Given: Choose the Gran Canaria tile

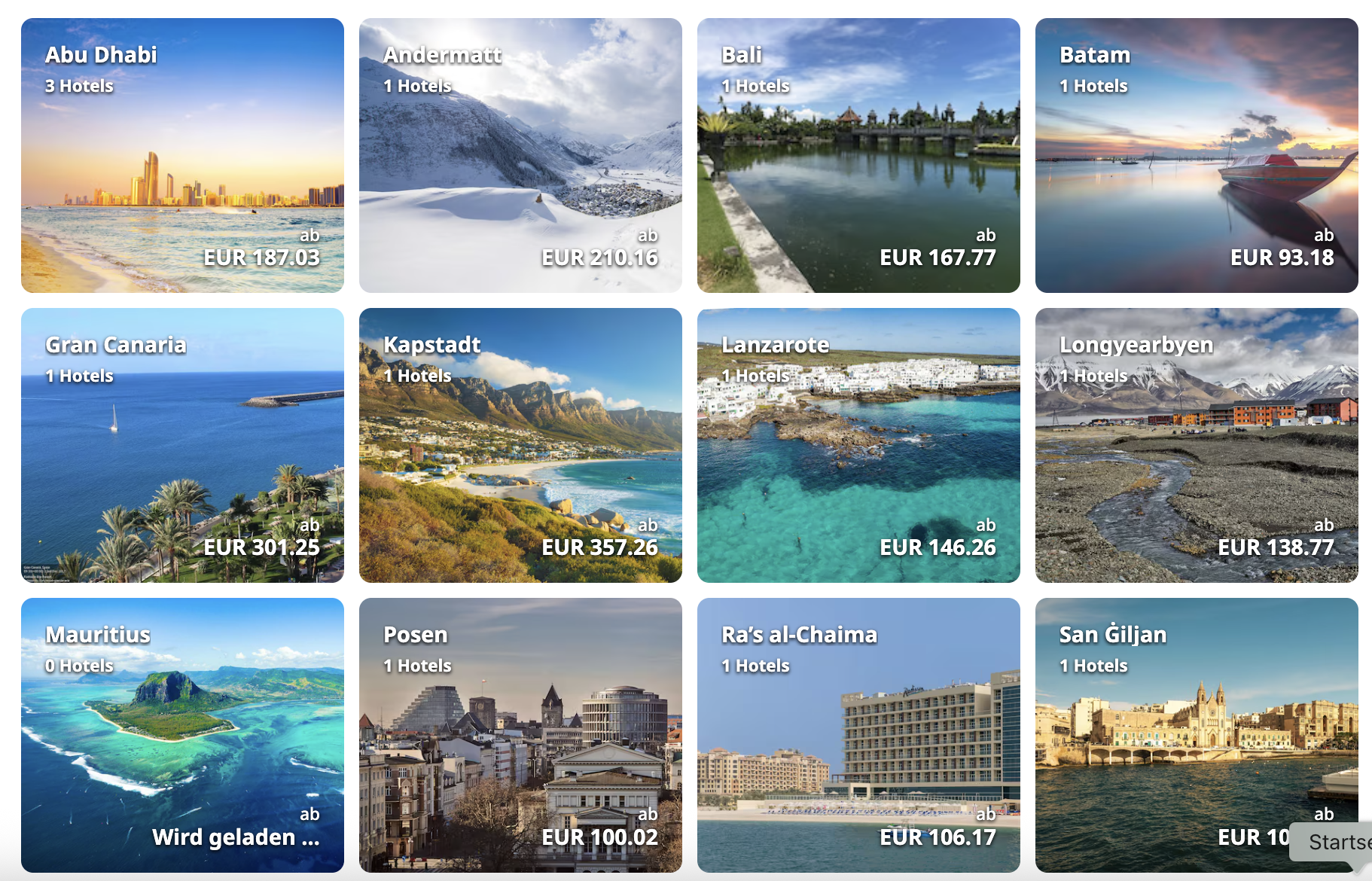Looking at the screenshot, I should [x=182, y=445].
